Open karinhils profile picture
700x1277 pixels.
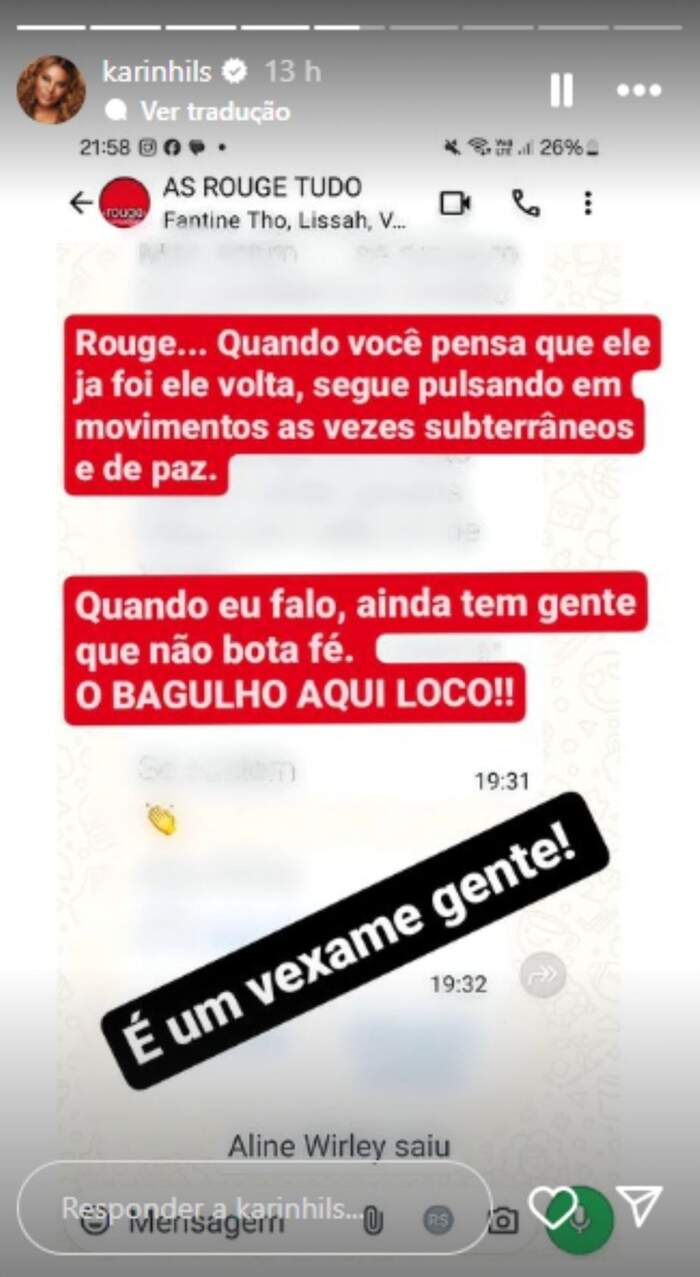tap(51, 89)
